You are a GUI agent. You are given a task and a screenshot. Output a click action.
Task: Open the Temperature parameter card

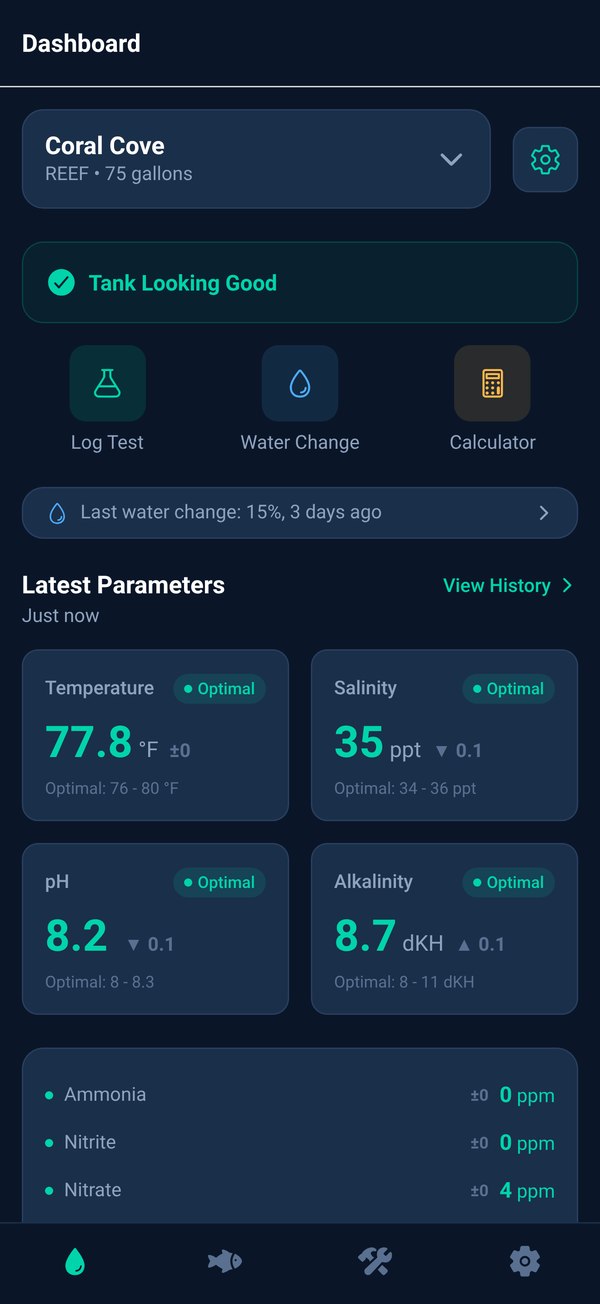pyautogui.click(x=155, y=735)
